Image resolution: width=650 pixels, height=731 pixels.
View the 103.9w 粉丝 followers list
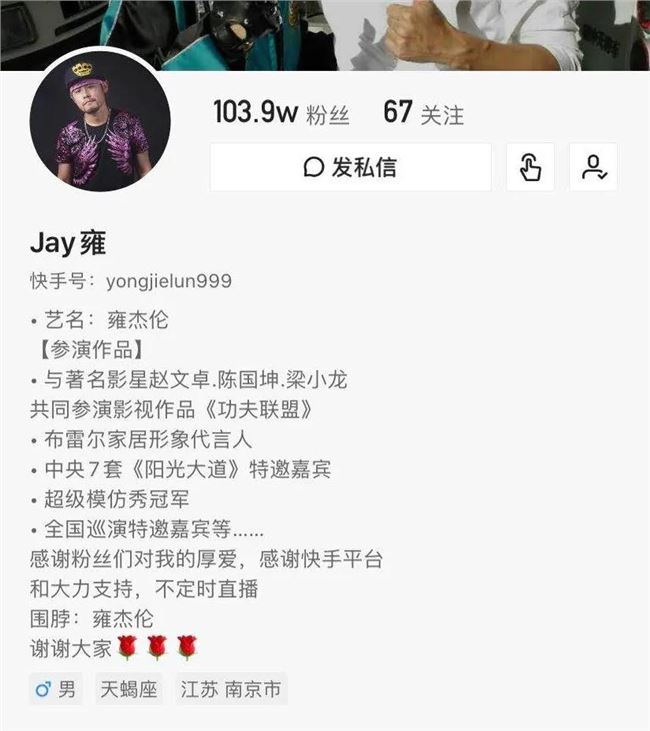click(x=281, y=113)
